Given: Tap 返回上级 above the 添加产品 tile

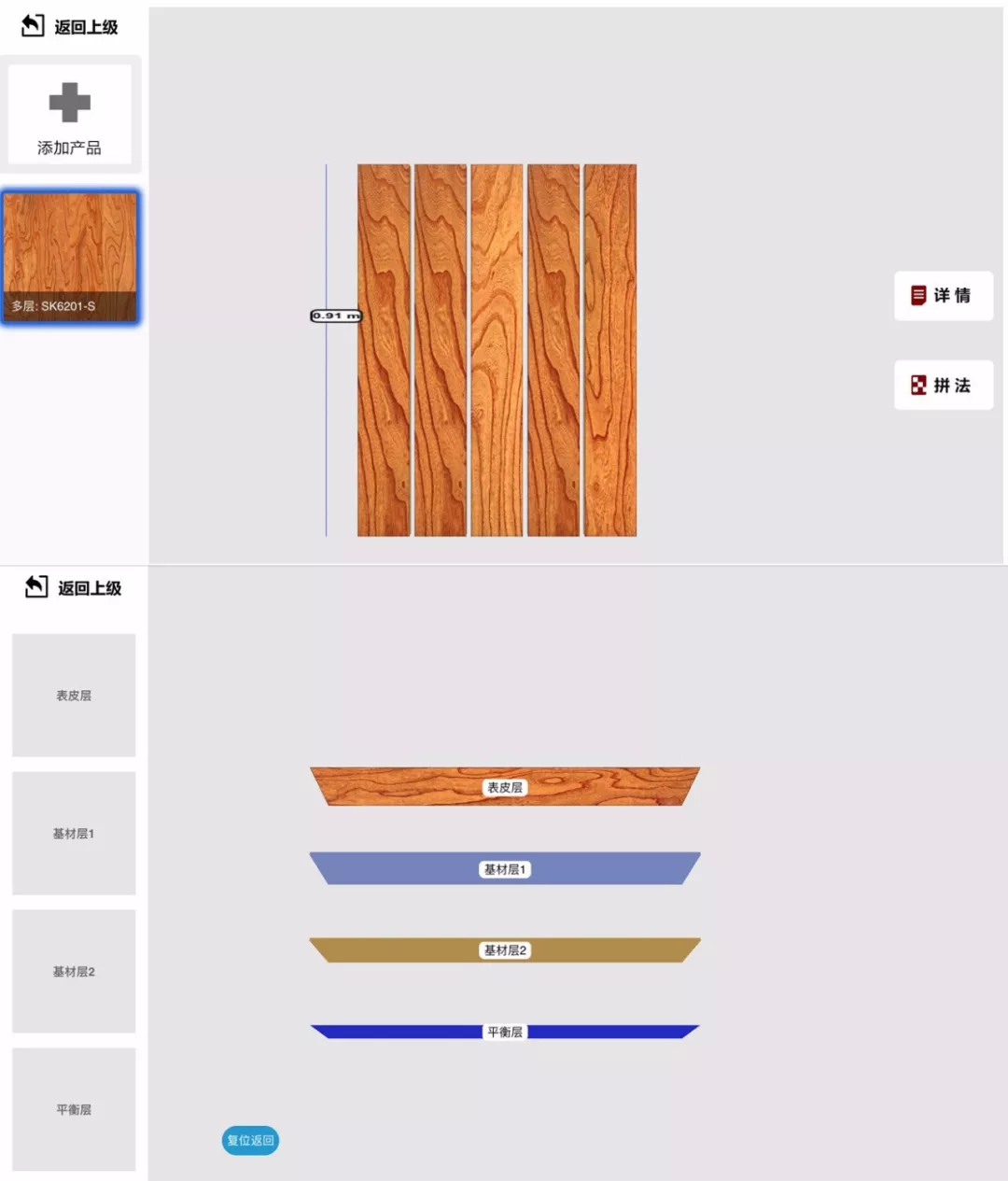Looking at the screenshot, I should (x=70, y=26).
